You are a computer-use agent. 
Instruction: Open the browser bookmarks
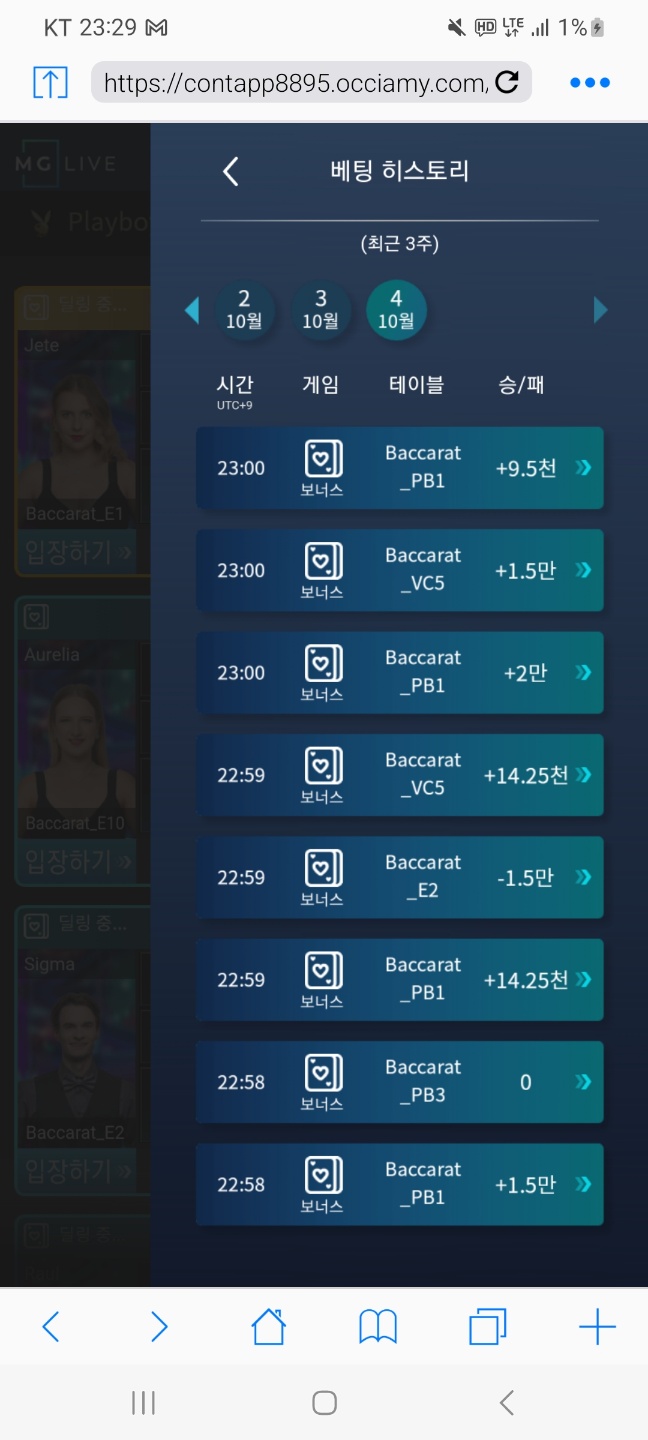(378, 1327)
